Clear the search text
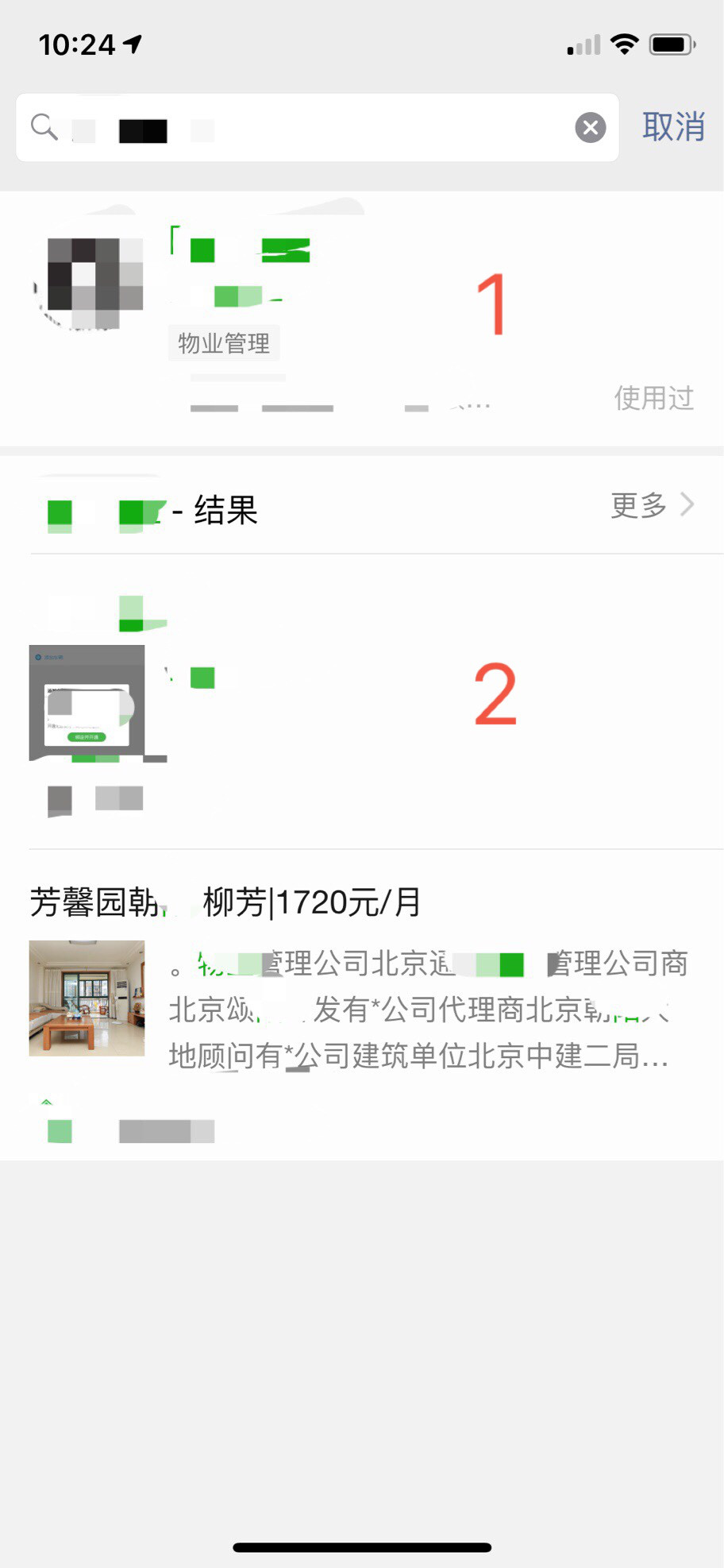This screenshot has height=1568, width=724. pos(590,128)
